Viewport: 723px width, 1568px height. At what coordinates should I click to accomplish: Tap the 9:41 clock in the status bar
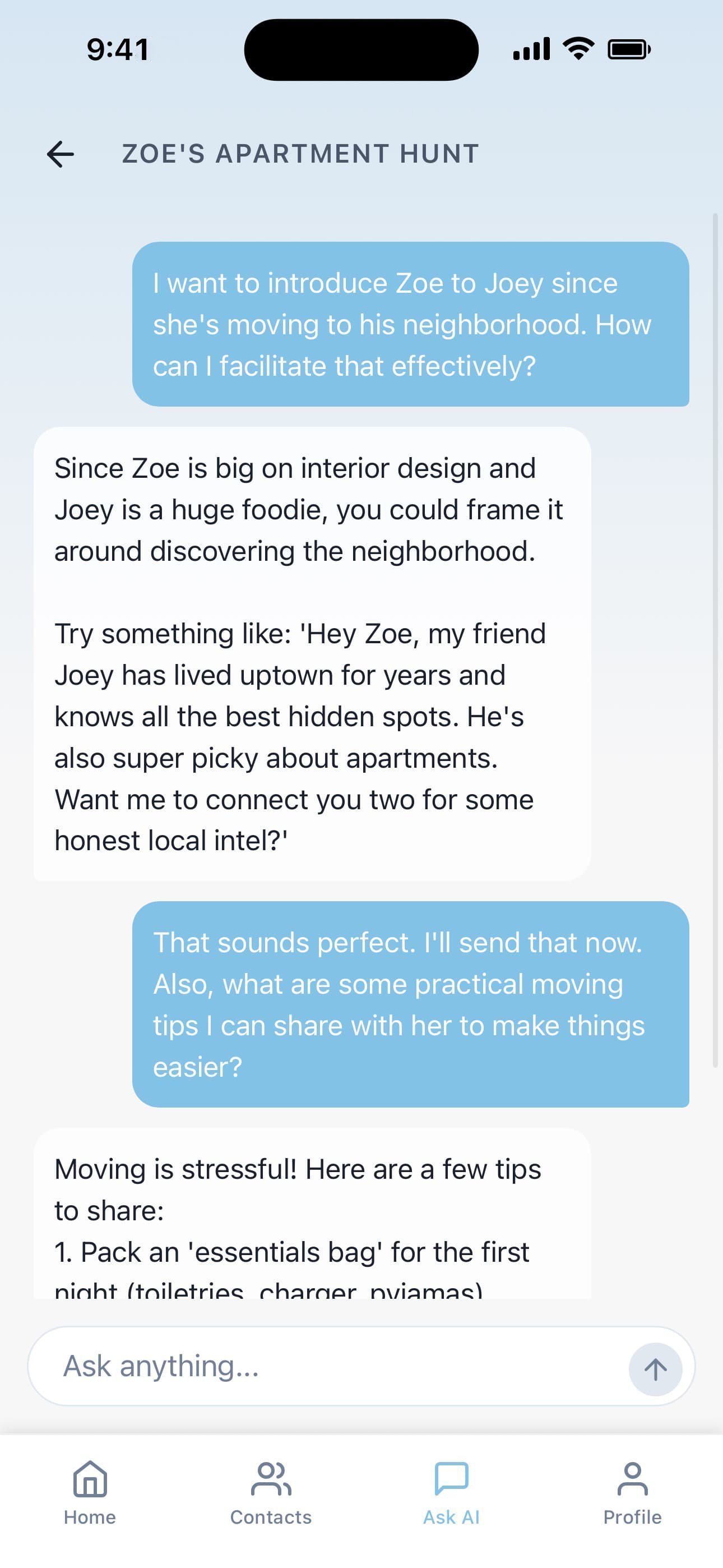[119, 49]
